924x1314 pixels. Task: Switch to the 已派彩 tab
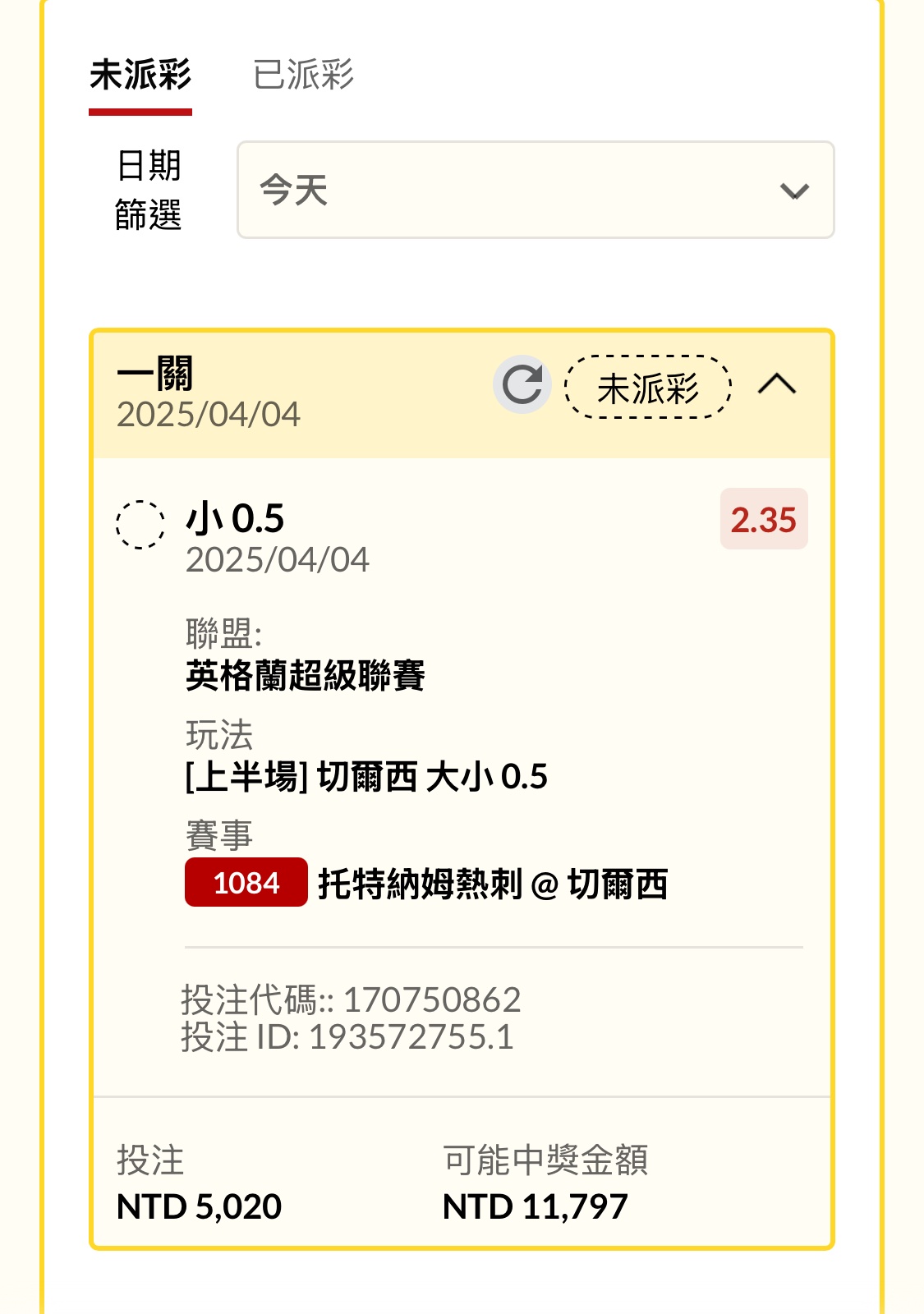(x=303, y=75)
